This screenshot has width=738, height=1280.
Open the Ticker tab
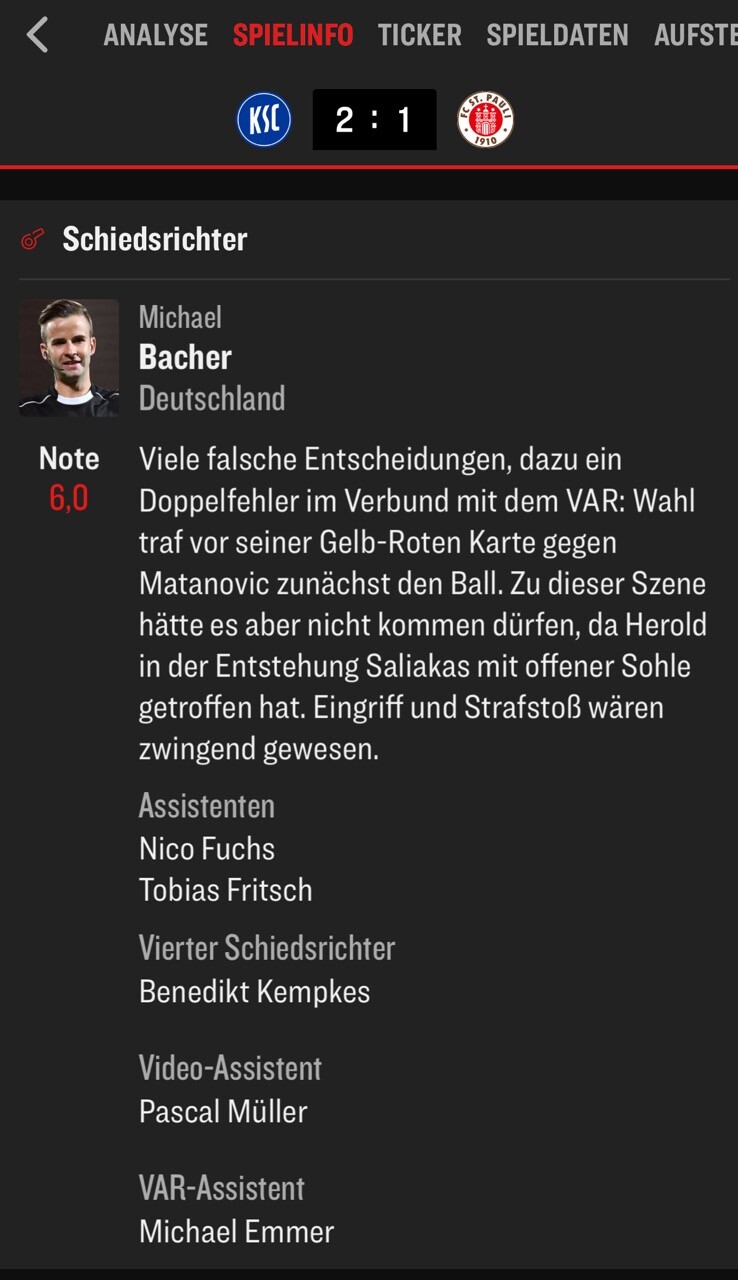click(420, 35)
